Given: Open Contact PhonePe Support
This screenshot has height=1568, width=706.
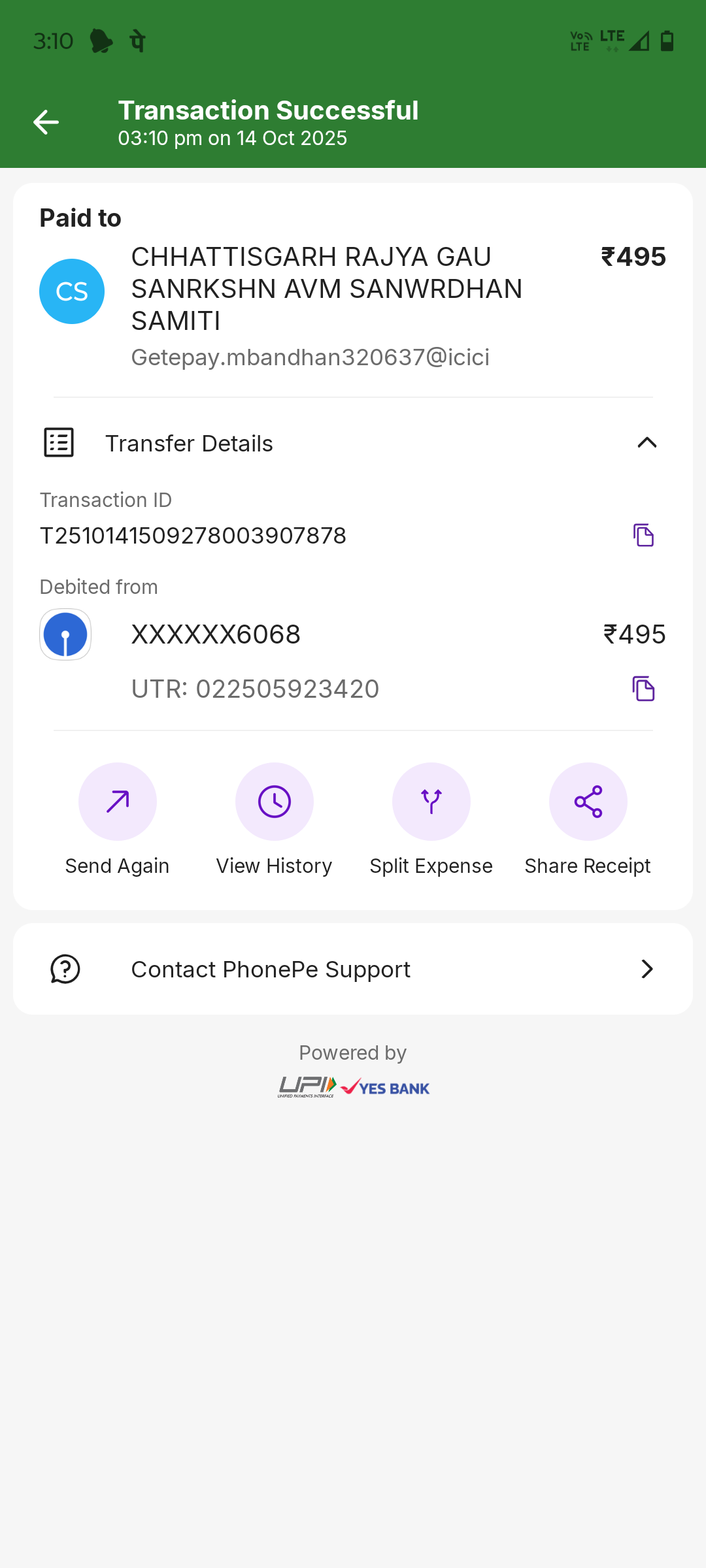Looking at the screenshot, I should pyautogui.click(x=353, y=969).
